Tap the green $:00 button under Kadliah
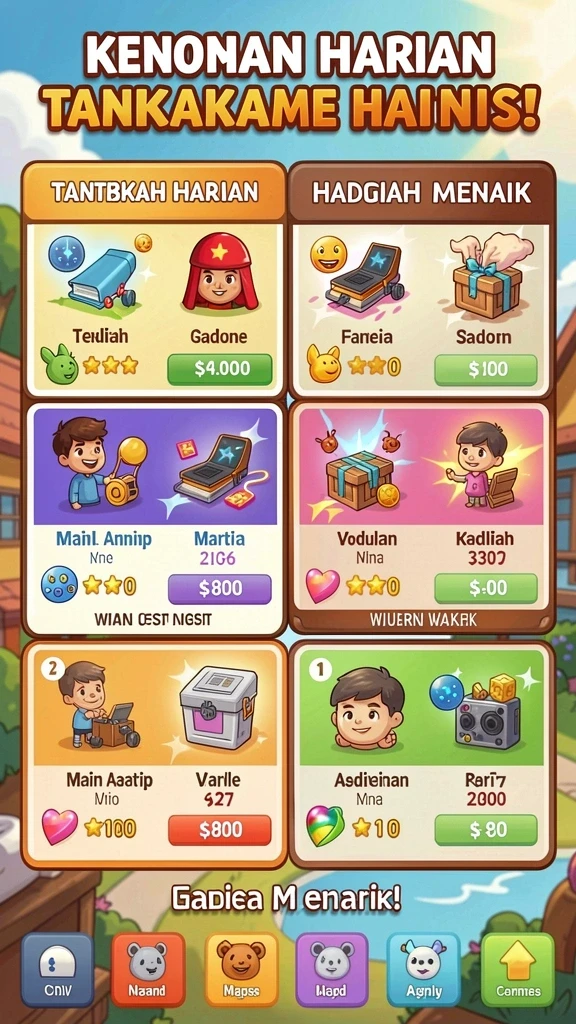This screenshot has height=1024, width=576. pyautogui.click(x=486, y=588)
